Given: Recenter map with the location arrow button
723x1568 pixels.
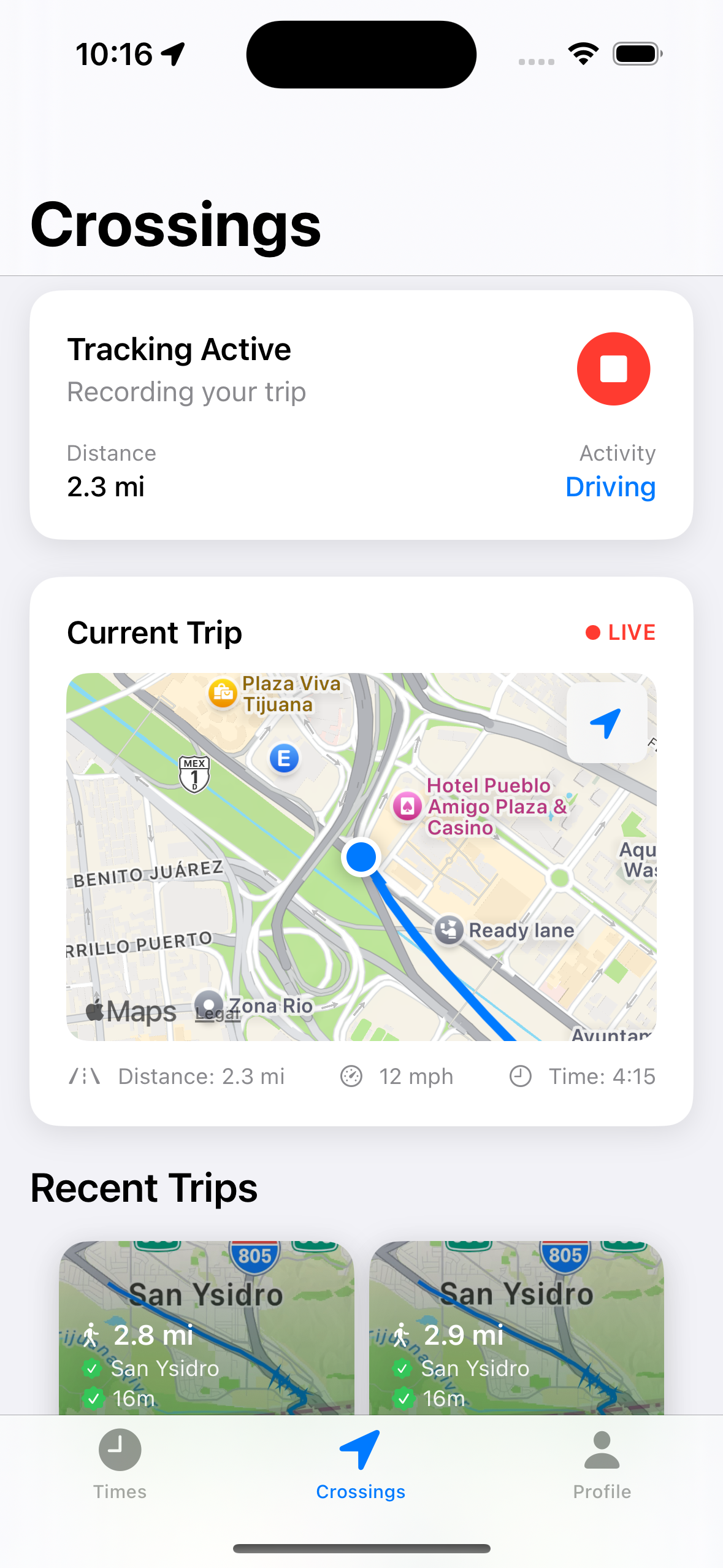Looking at the screenshot, I should [606, 723].
